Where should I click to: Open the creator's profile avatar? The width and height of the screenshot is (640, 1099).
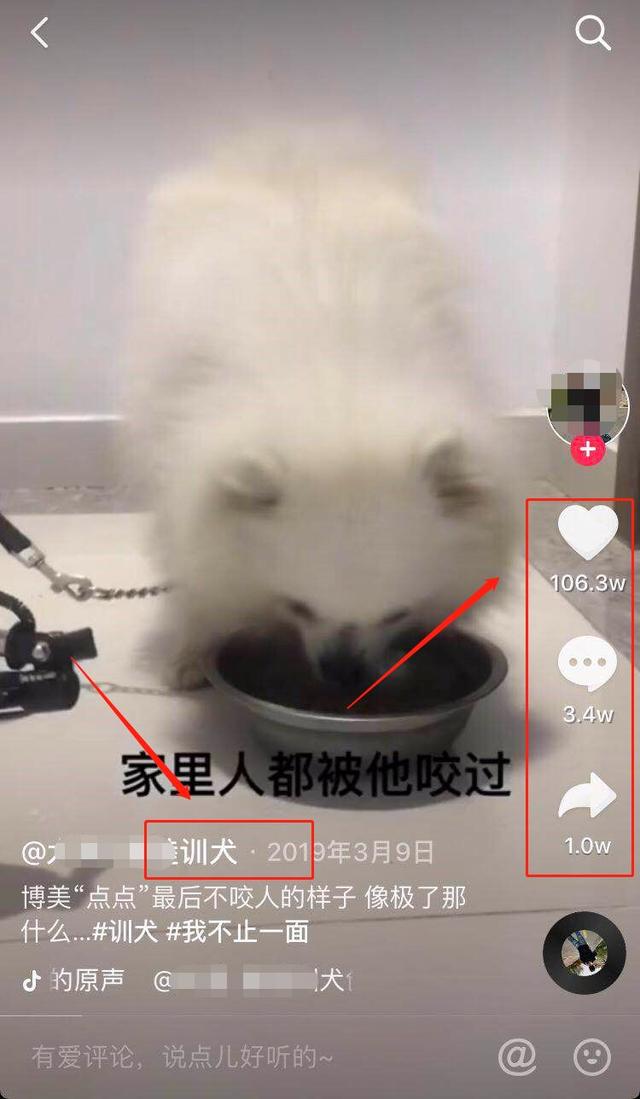pos(588,402)
